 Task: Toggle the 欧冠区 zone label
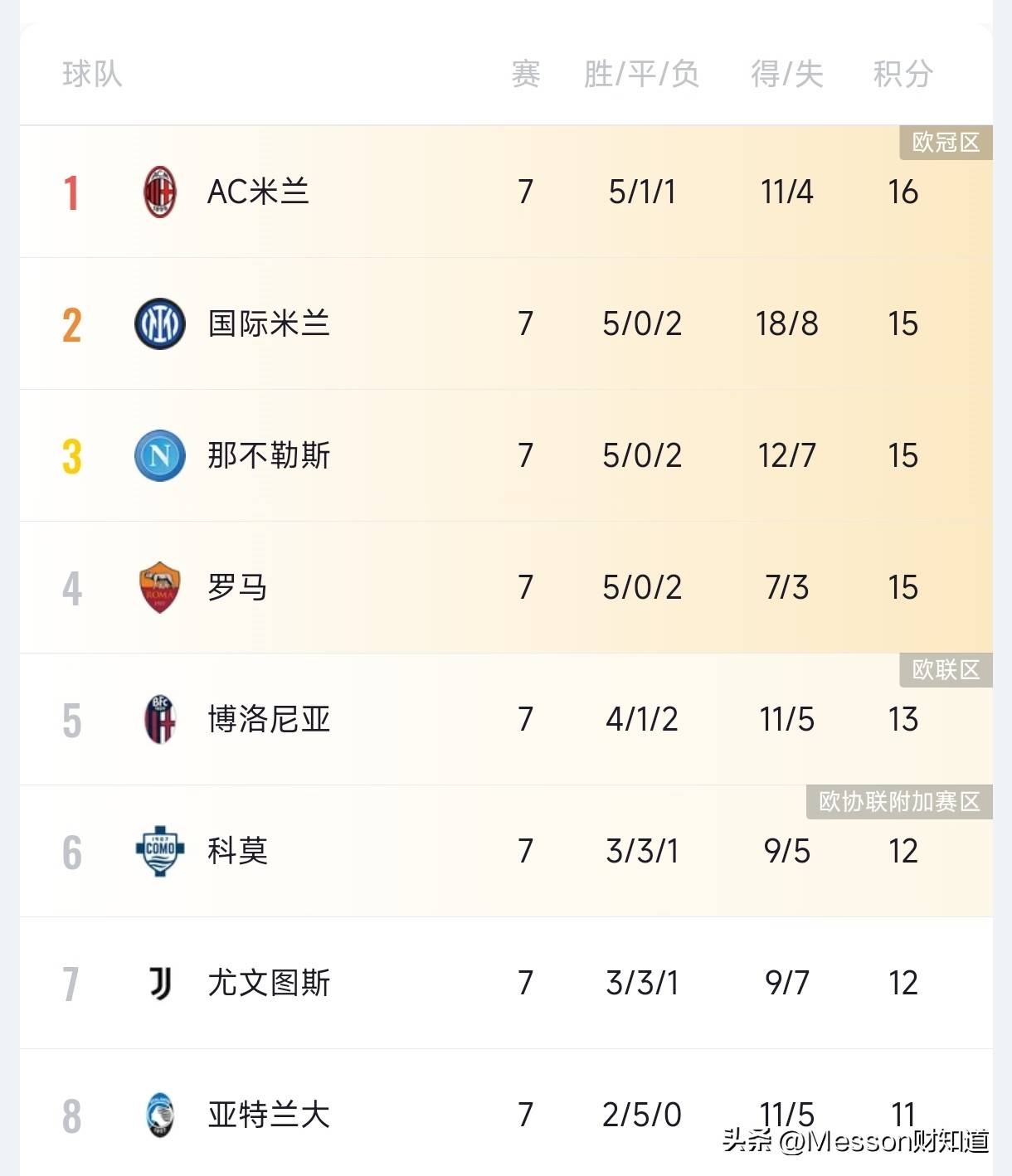pos(944,141)
